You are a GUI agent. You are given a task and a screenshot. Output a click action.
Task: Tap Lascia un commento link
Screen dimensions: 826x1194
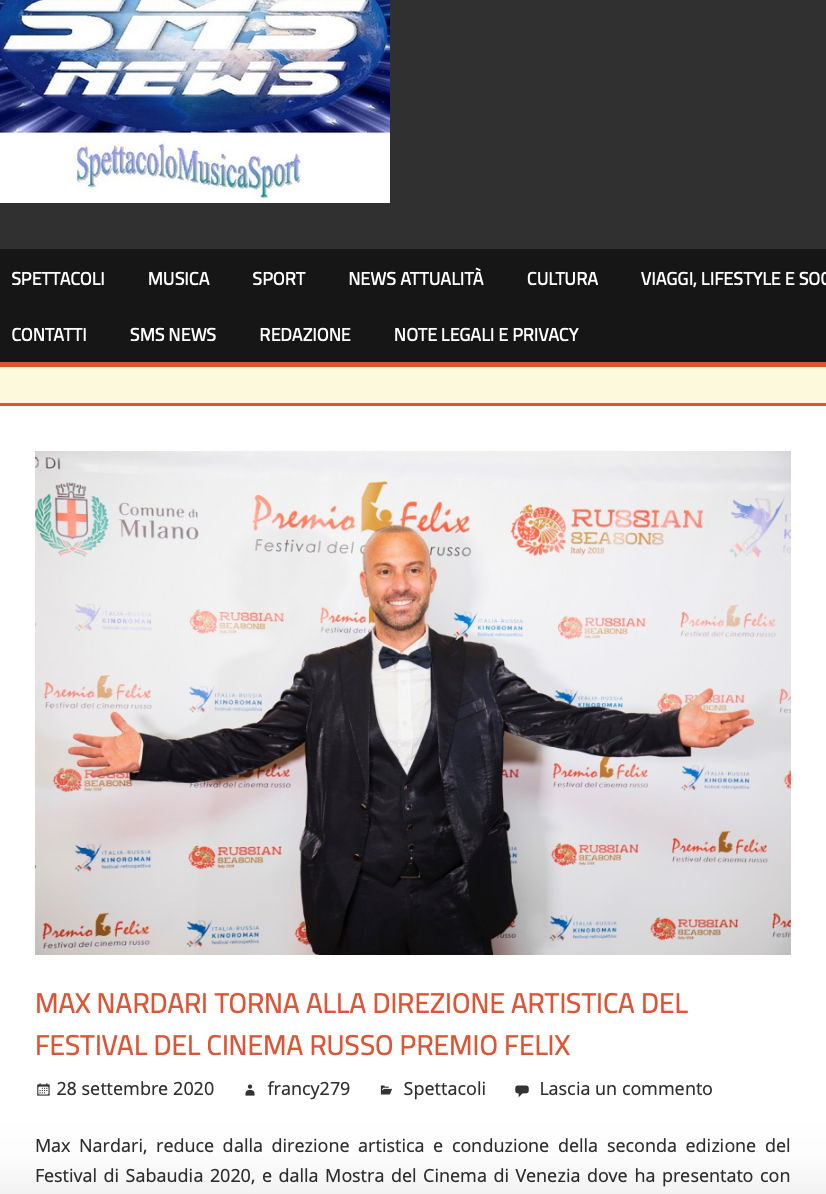625,1088
